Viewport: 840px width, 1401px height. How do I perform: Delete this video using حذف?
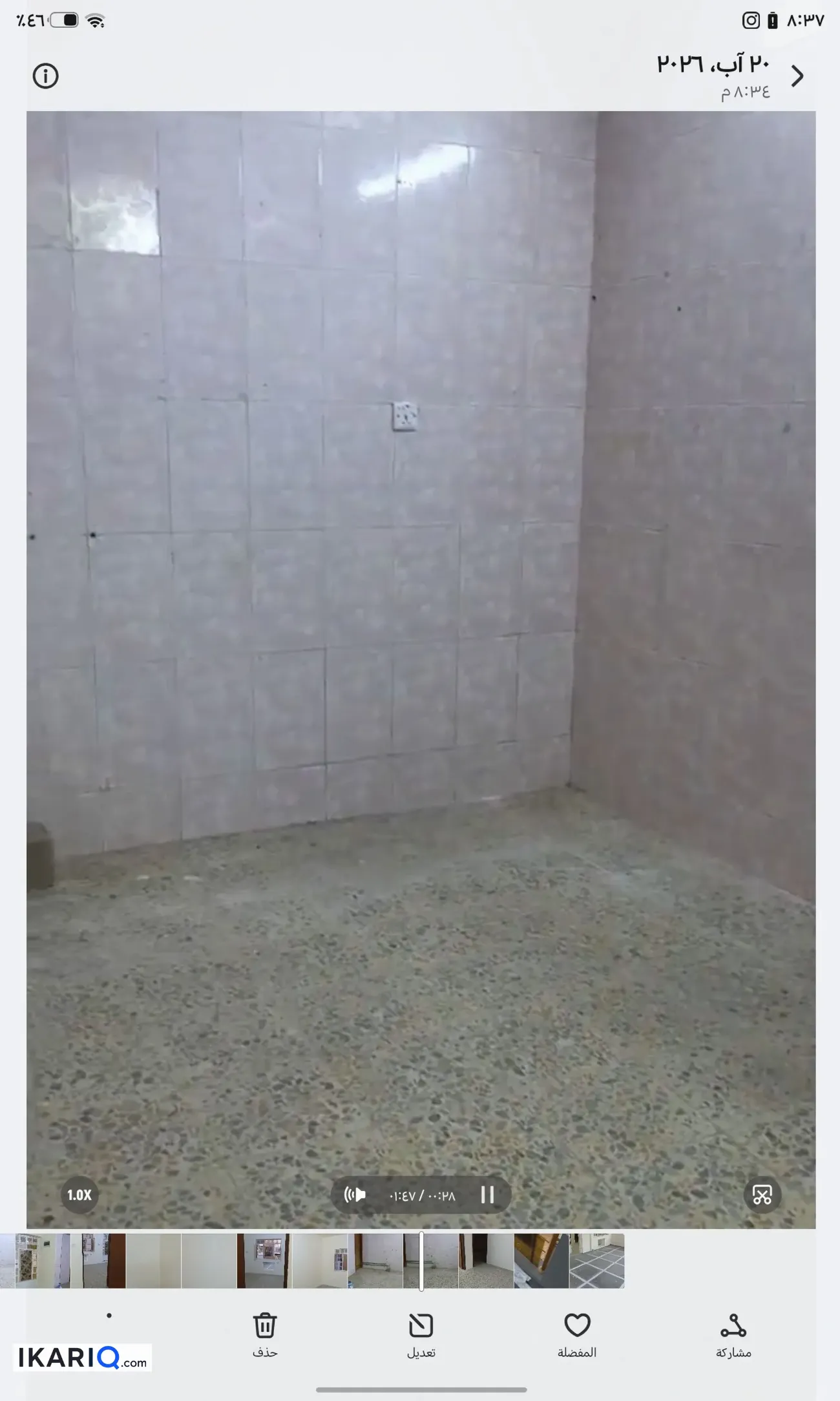click(x=265, y=1335)
